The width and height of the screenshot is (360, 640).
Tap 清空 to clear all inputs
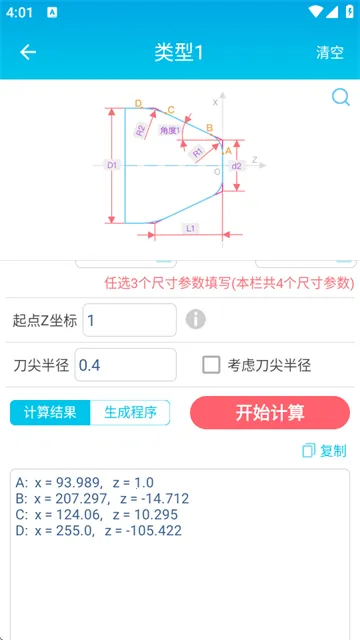click(x=330, y=52)
